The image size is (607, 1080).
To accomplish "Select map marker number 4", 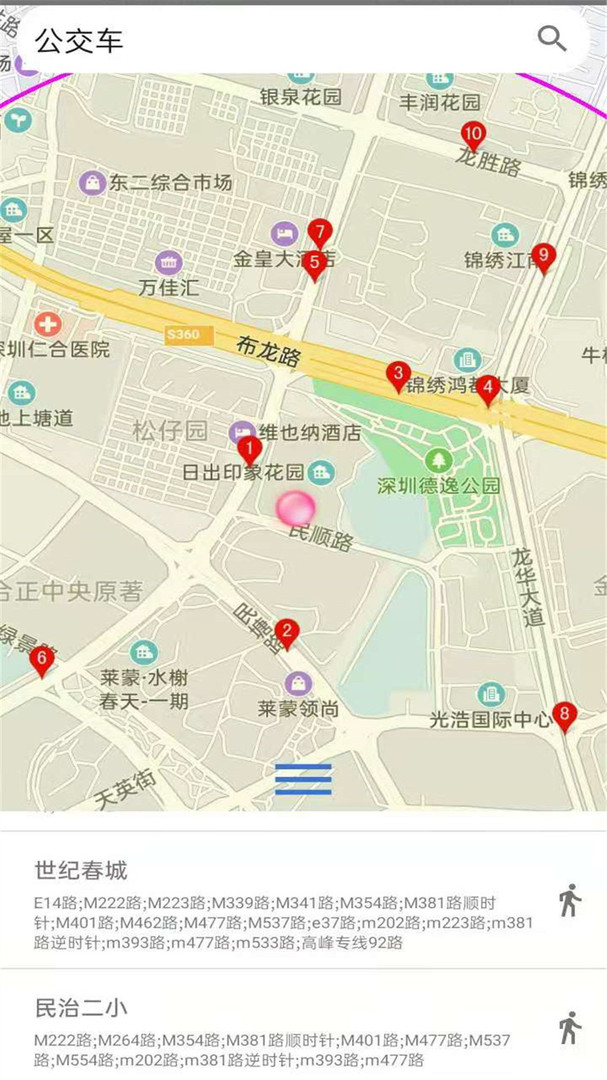I will (488, 391).
